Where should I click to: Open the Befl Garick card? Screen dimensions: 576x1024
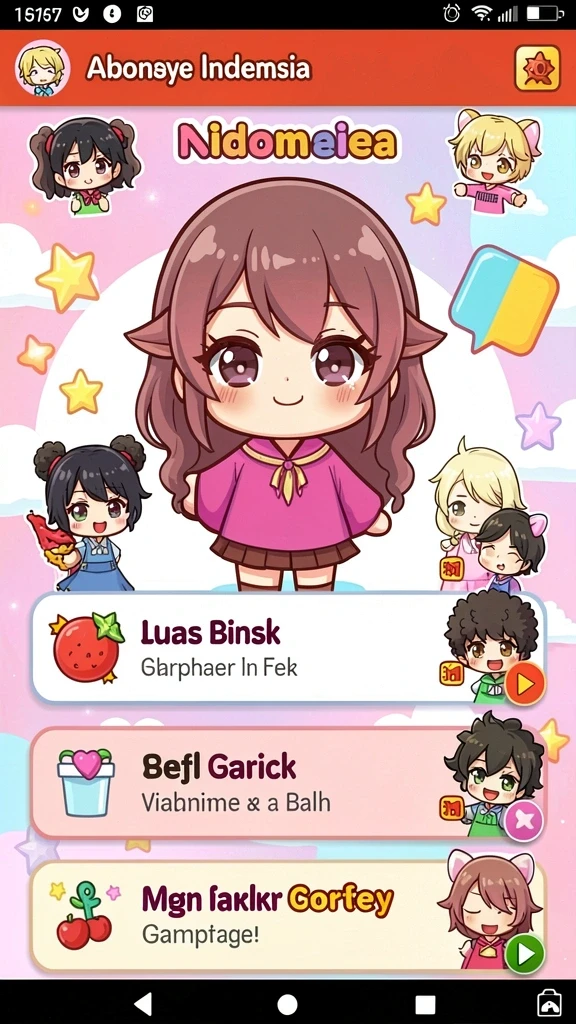click(x=288, y=783)
